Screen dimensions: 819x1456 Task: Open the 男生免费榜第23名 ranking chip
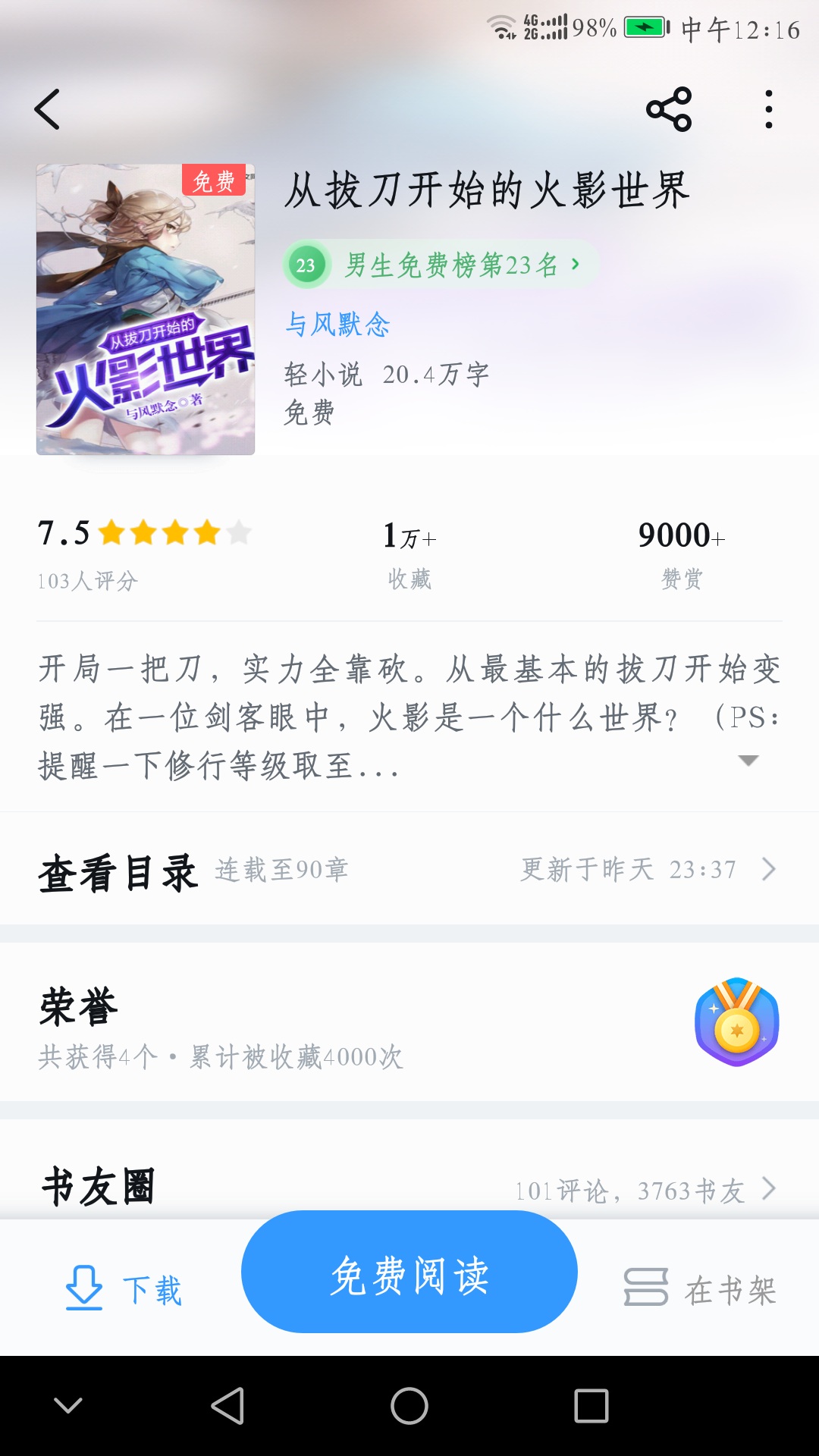coord(441,265)
